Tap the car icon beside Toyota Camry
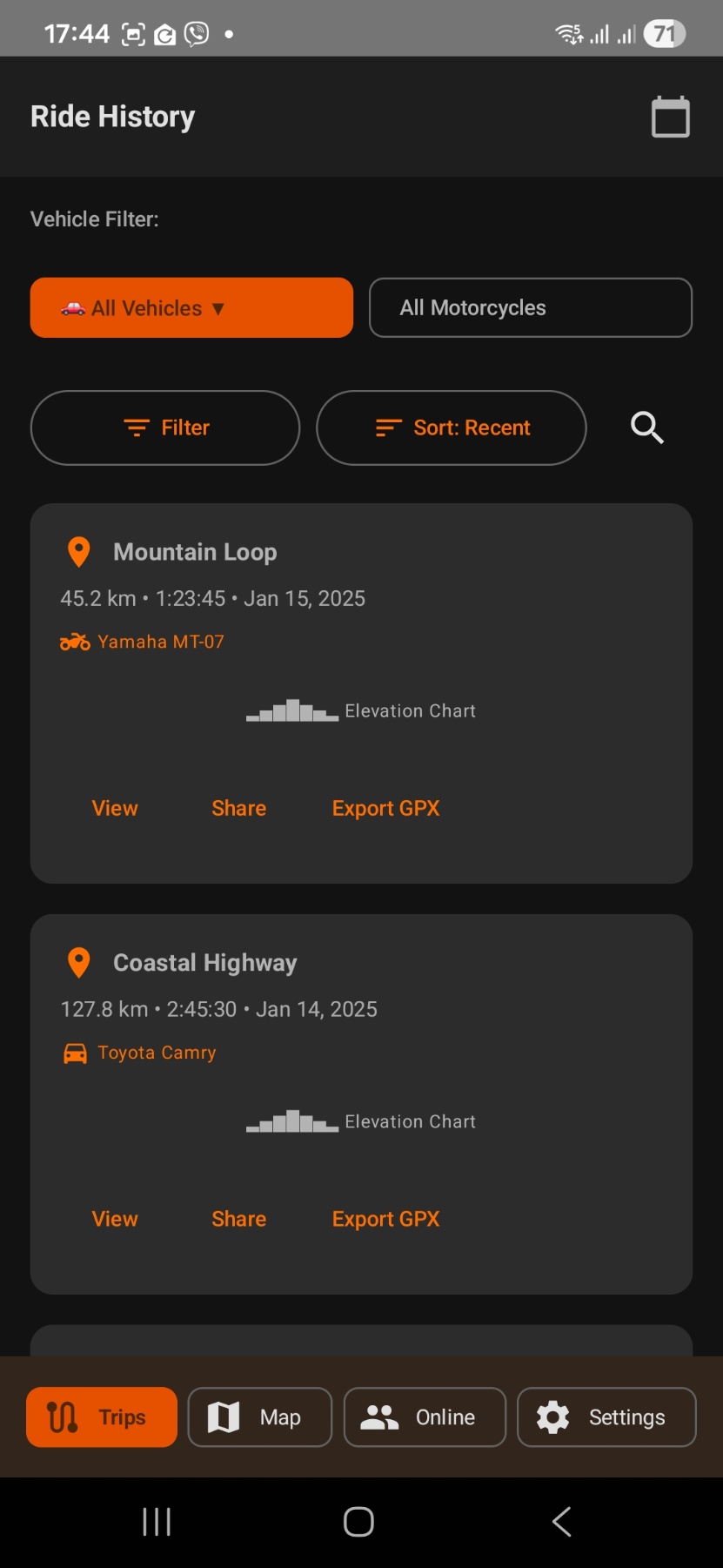Image resolution: width=723 pixels, height=1568 pixels. point(75,1052)
